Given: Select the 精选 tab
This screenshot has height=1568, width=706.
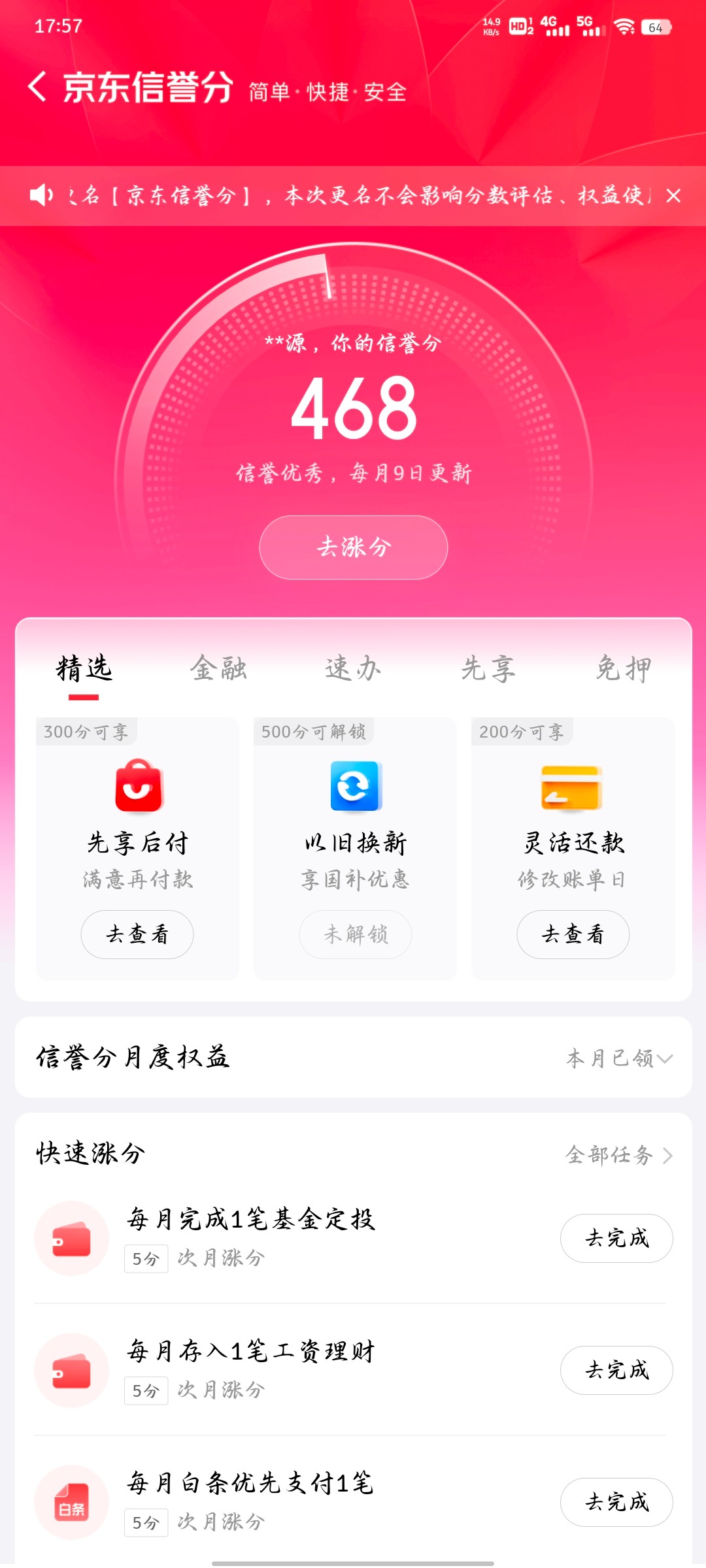Looking at the screenshot, I should (x=84, y=669).
